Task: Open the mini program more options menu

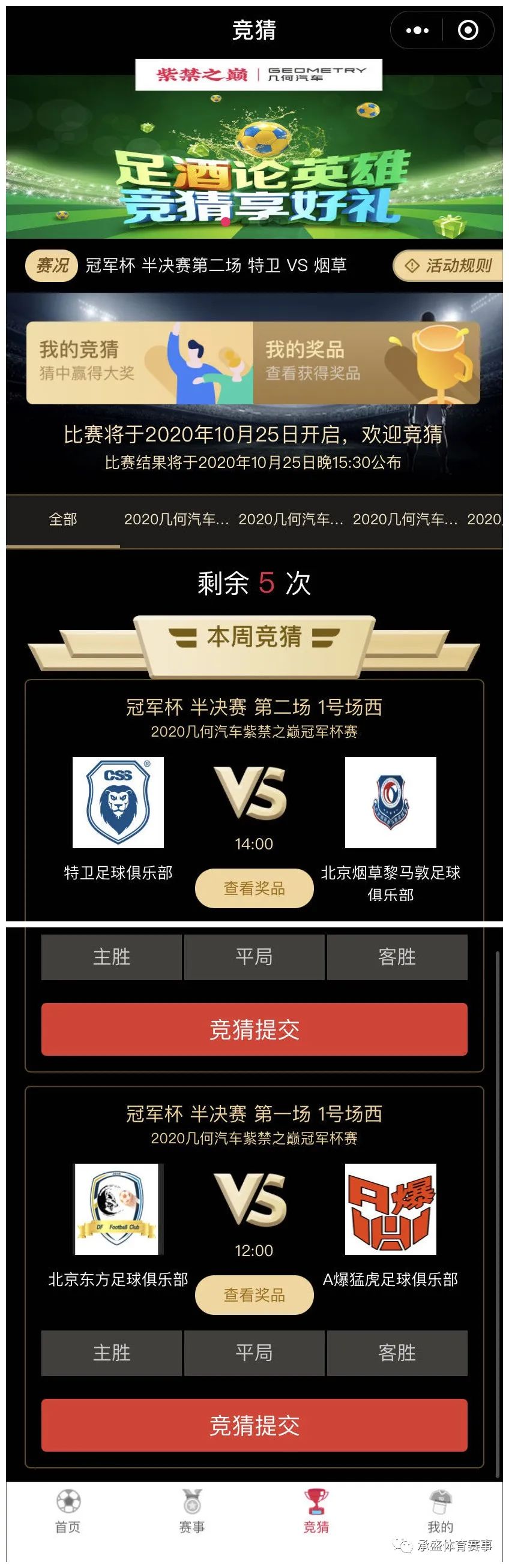Action: (x=417, y=31)
